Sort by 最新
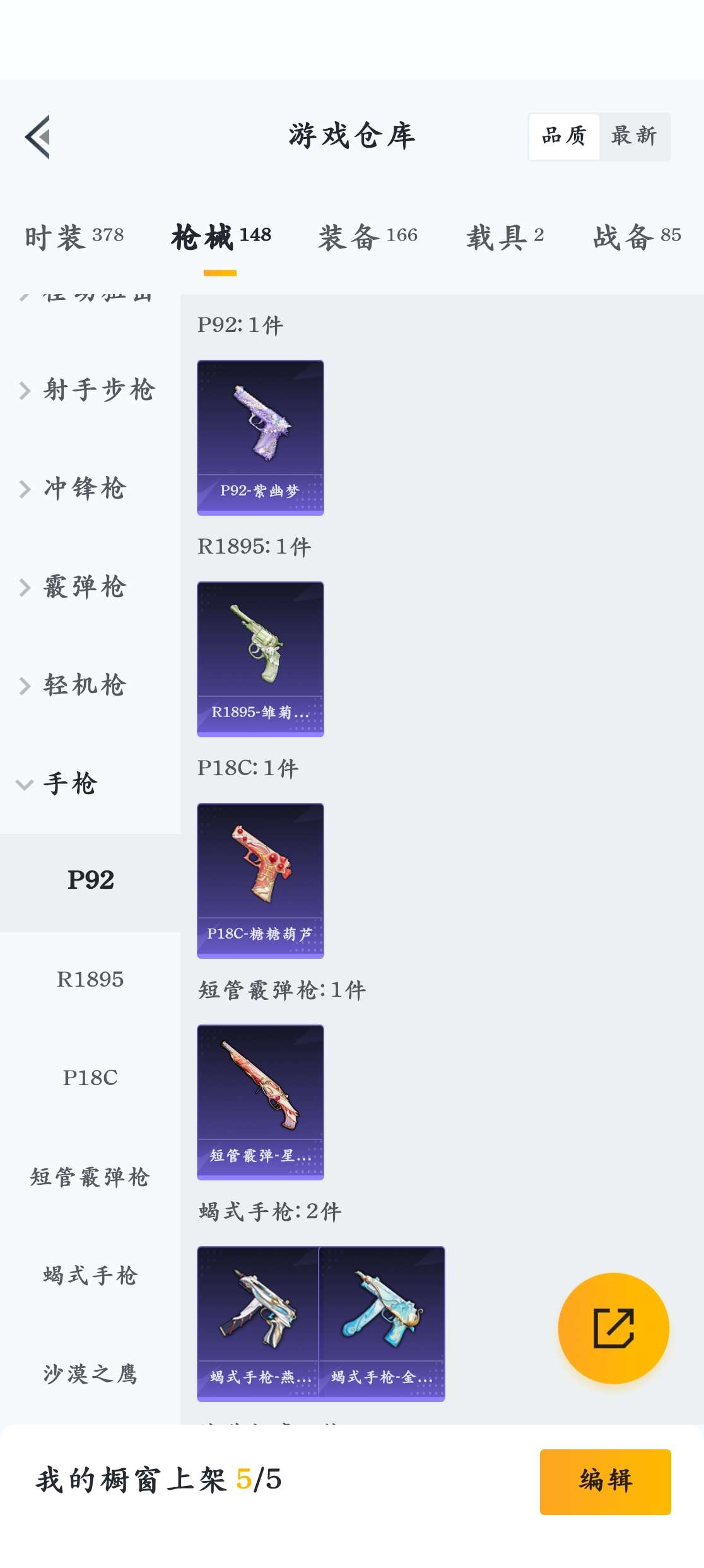The height and width of the screenshot is (1568, 704). pyautogui.click(x=634, y=136)
